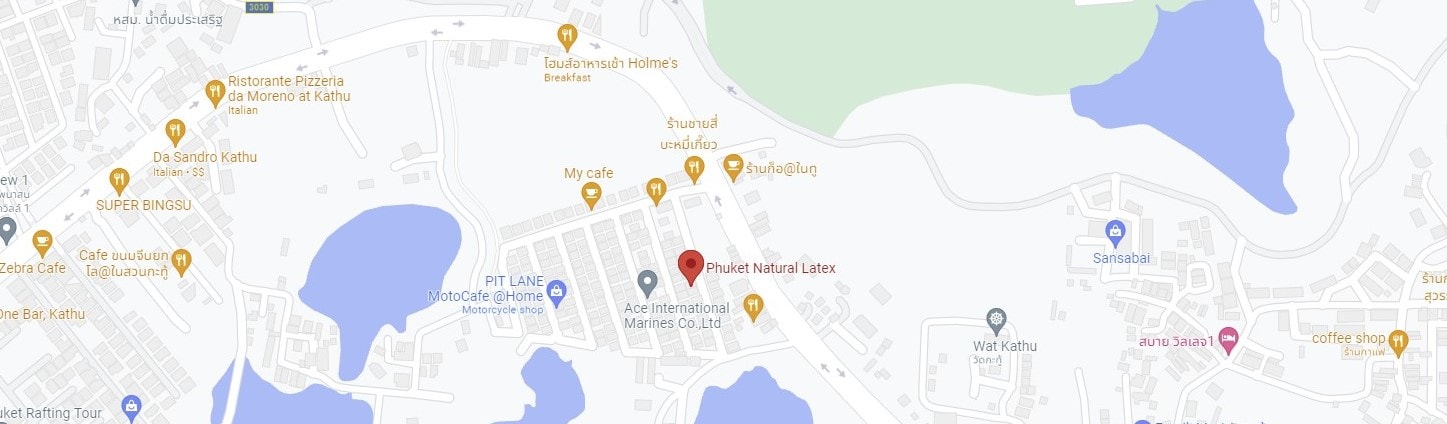Select the ร้านชายสี่ บะหมี่เกี๊ยว noodle marker
The width and height of the screenshot is (1447, 424).
[x=694, y=168]
